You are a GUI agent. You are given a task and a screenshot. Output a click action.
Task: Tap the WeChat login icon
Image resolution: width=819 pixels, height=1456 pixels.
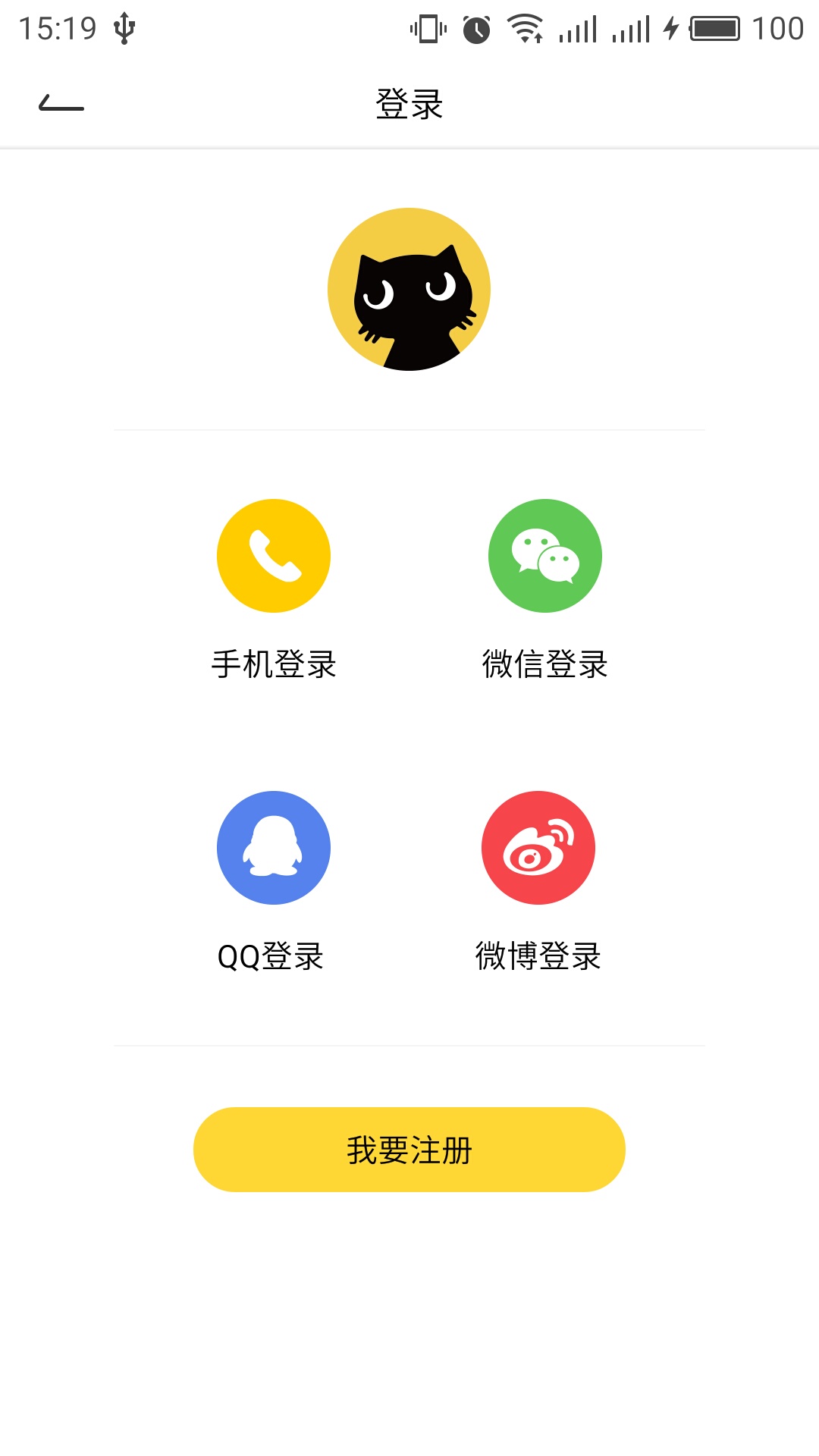coord(544,556)
